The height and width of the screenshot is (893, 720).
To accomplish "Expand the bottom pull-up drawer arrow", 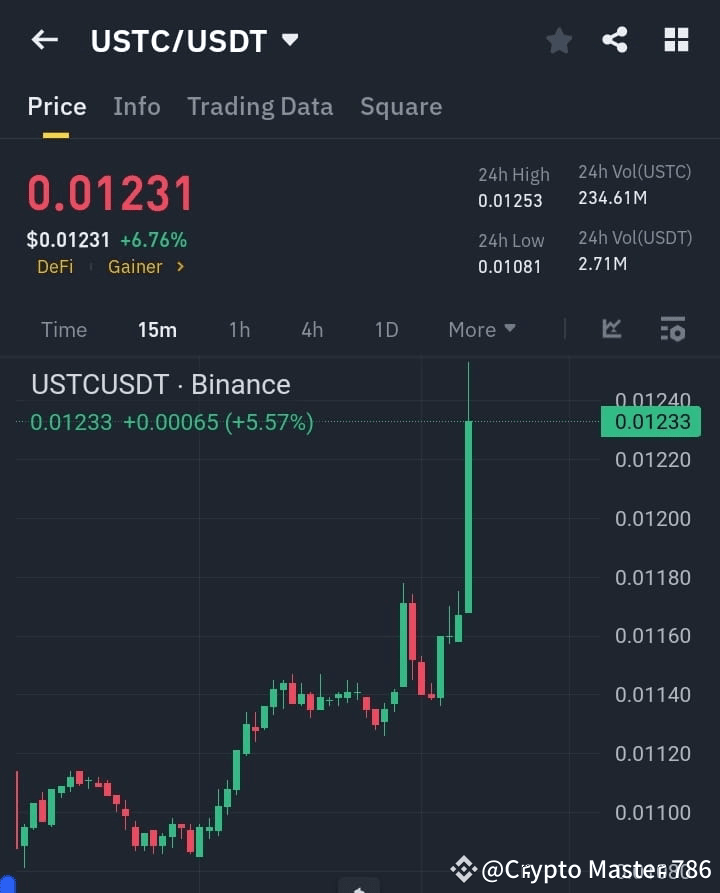I will tap(359, 885).
